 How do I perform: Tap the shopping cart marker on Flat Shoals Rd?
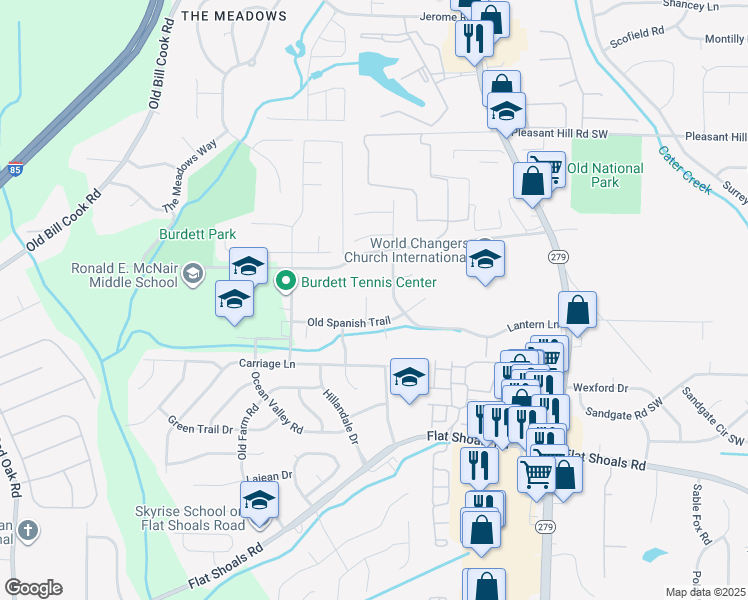pos(537,473)
